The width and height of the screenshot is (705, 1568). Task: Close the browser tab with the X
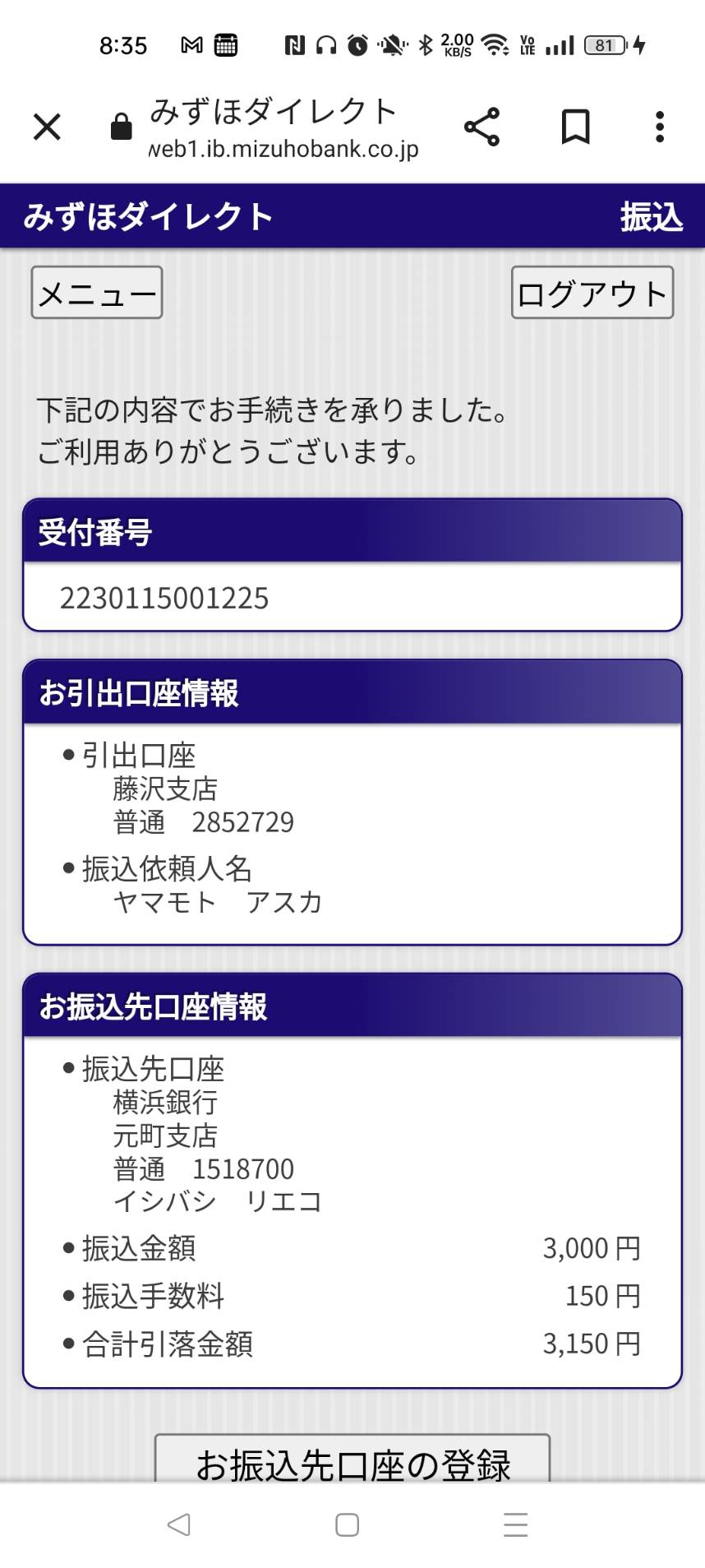pyautogui.click(x=47, y=127)
